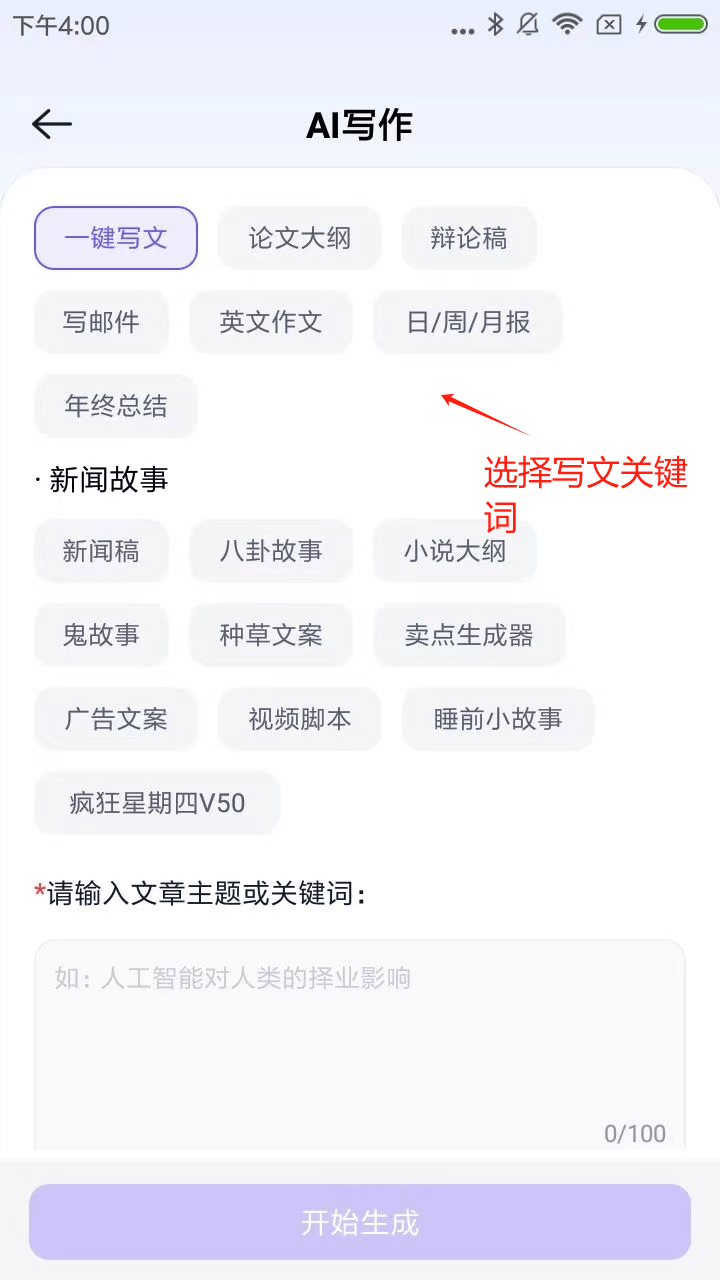The height and width of the screenshot is (1280, 720).
Task: Select the 新闻稿 chip
Action: [101, 551]
